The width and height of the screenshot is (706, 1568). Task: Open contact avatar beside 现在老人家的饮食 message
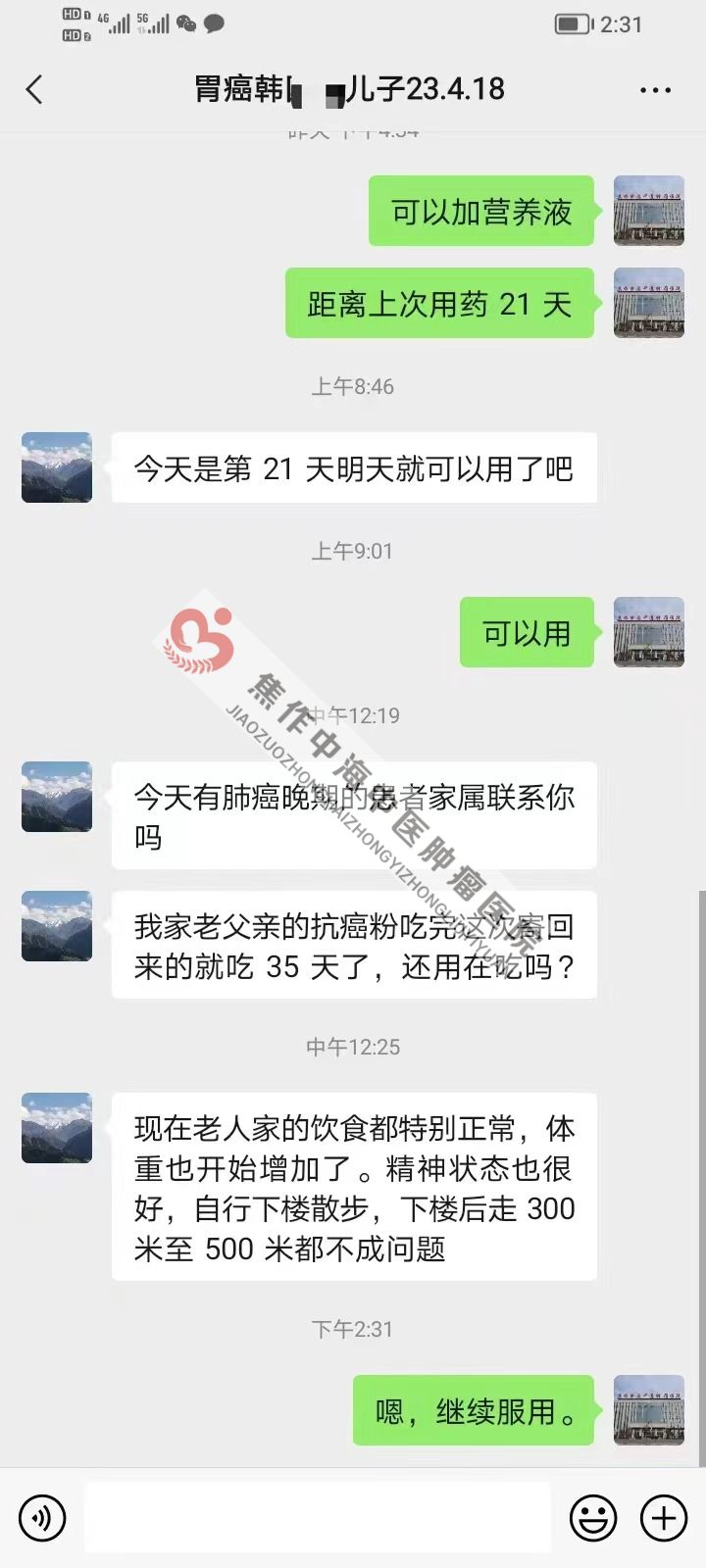[57, 1128]
